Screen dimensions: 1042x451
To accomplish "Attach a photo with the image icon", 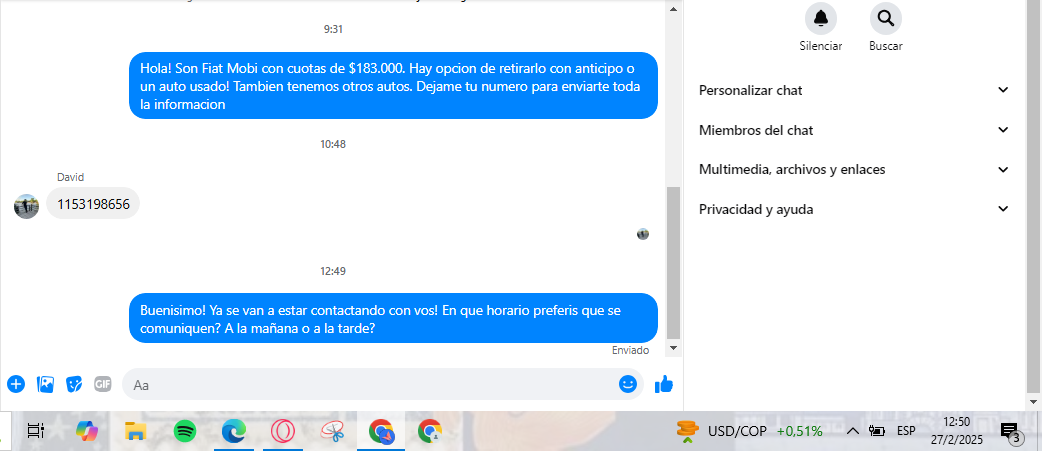I will [x=45, y=384].
